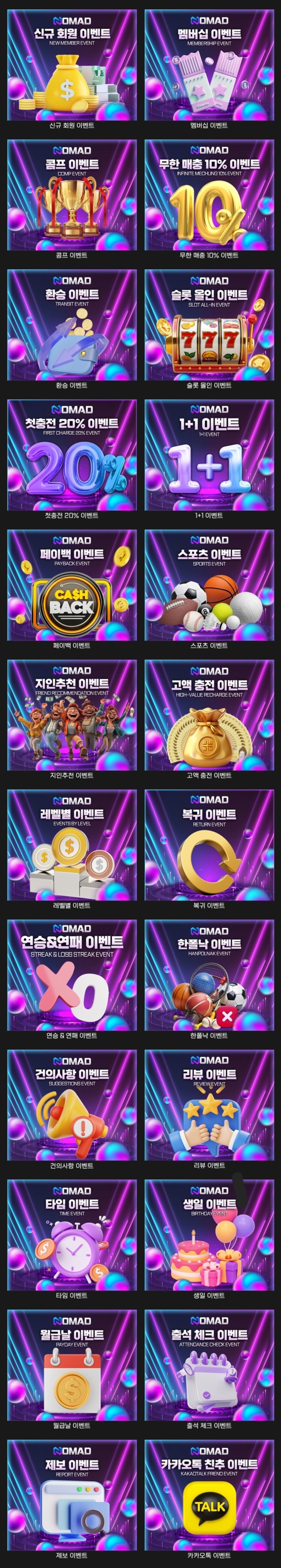Open the 건의사항 이벤트 card
This screenshot has width=281, height=1568.
pos(72,1105)
